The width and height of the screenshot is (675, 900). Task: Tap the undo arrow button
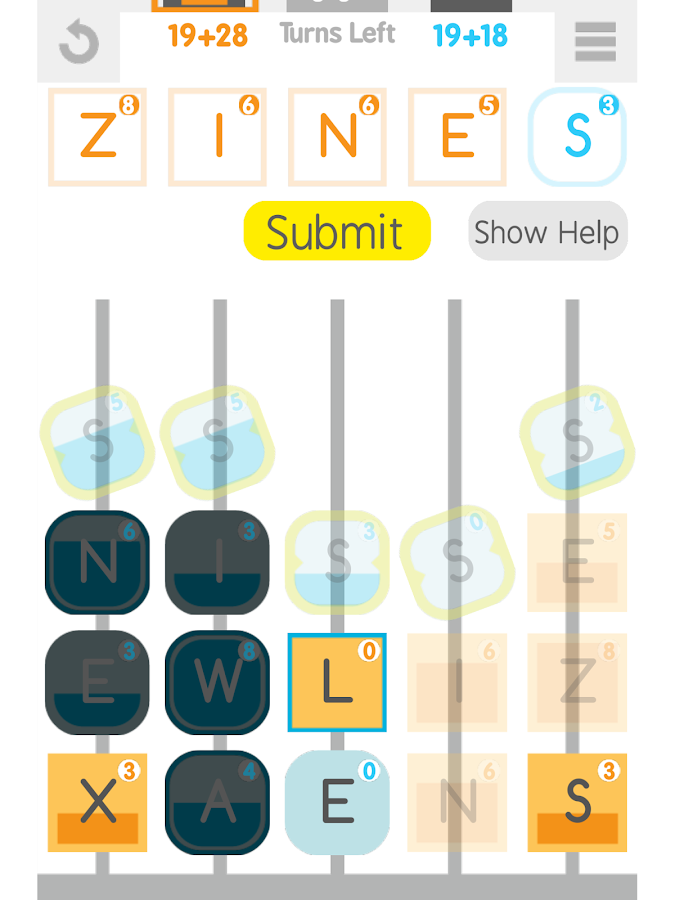pyautogui.click(x=78, y=42)
